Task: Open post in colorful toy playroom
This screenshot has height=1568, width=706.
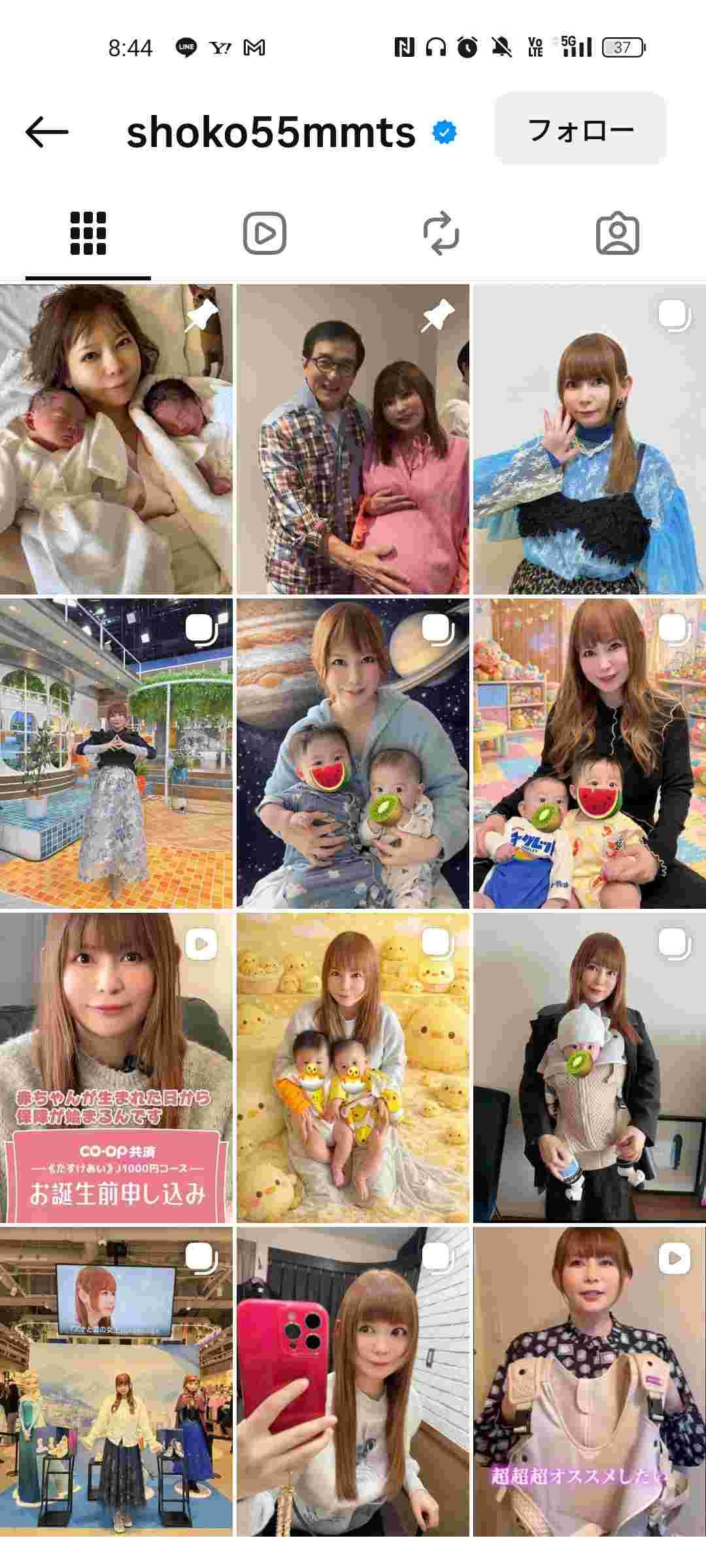Action: pos(590,753)
